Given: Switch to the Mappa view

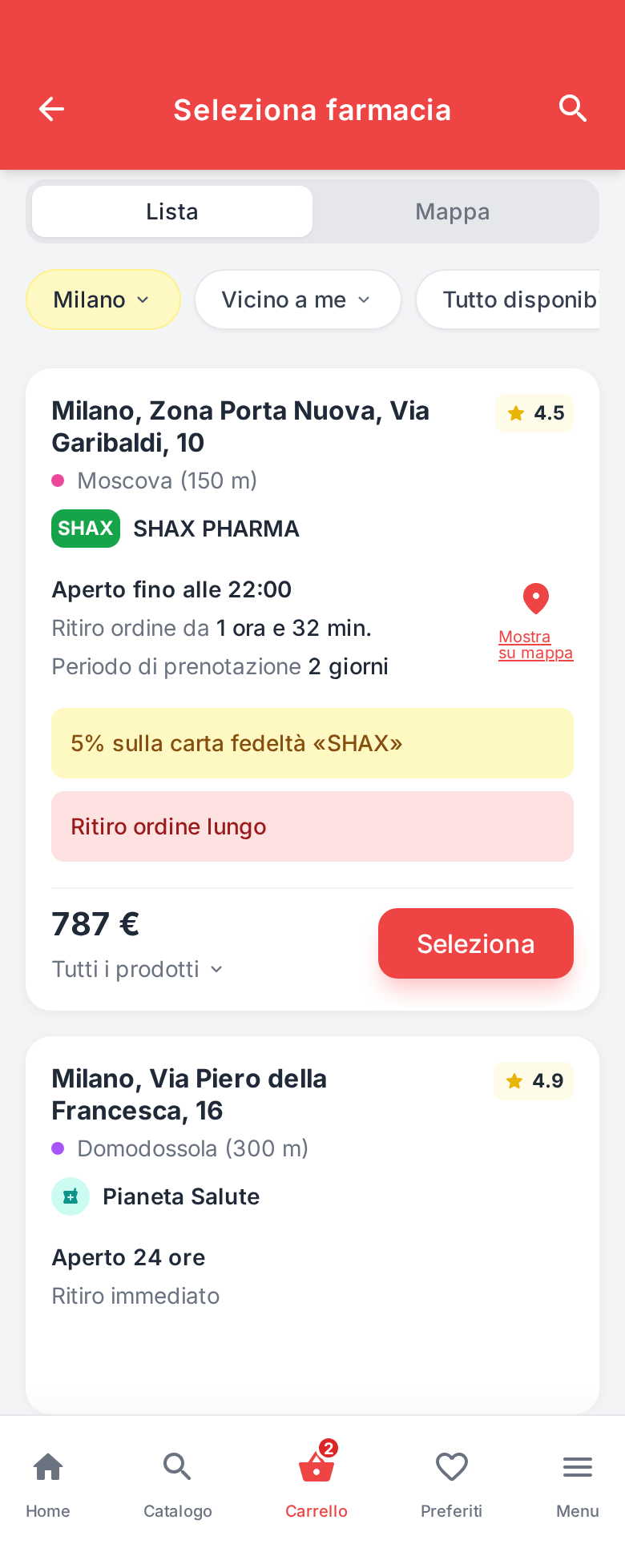Looking at the screenshot, I should (452, 211).
